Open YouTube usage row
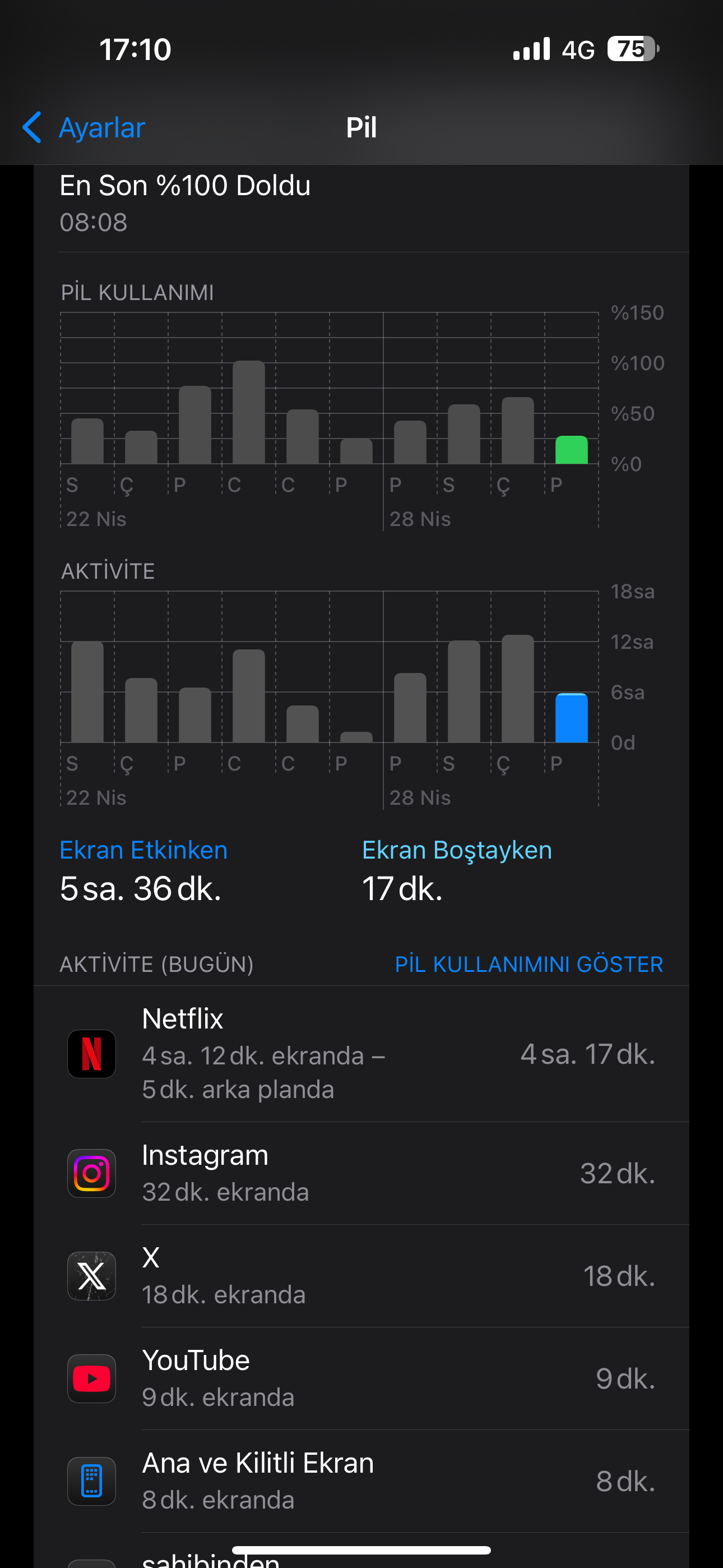The width and height of the screenshot is (723, 1568). 361,1378
